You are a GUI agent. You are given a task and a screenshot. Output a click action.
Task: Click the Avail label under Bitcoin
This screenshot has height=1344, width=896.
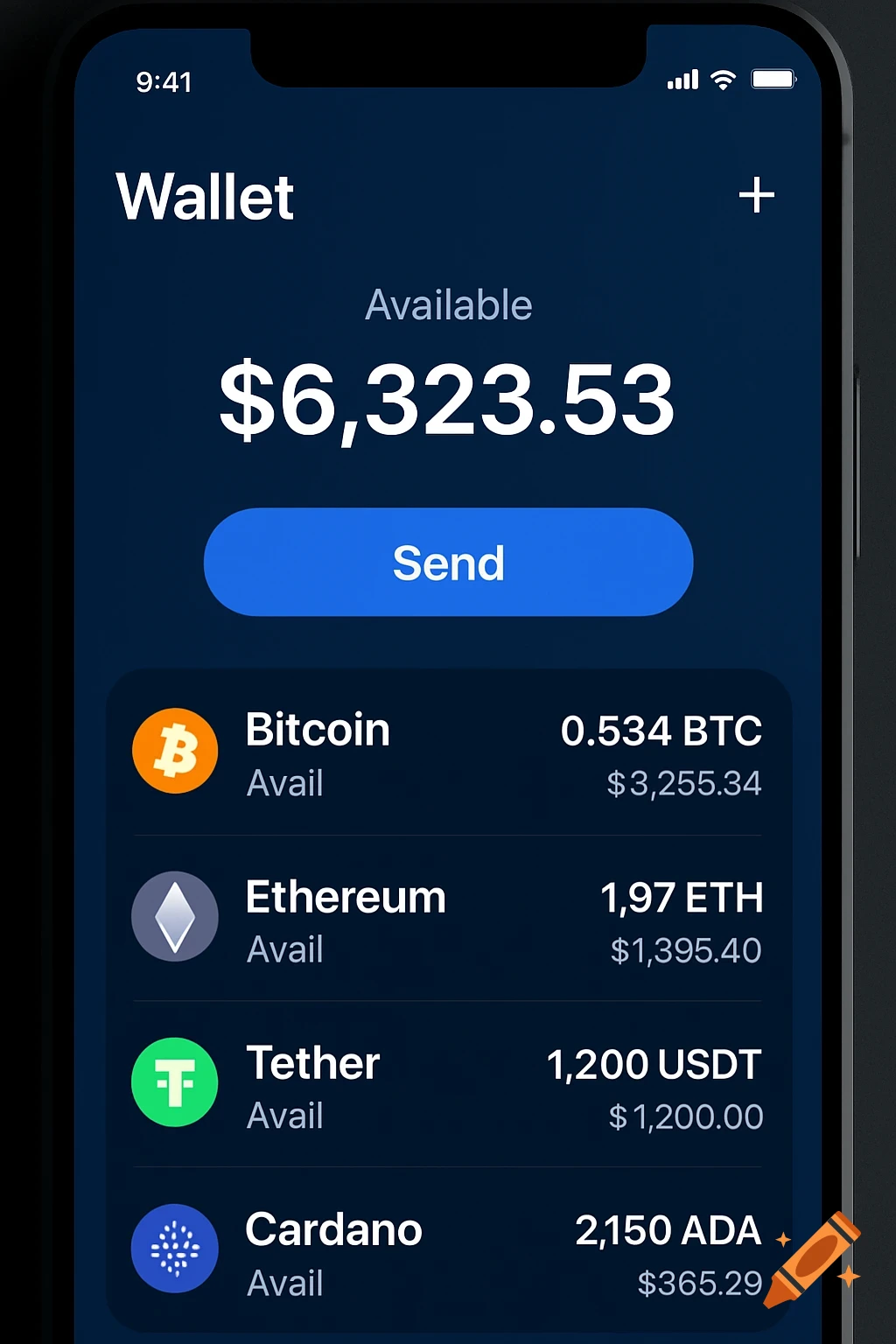point(284,783)
